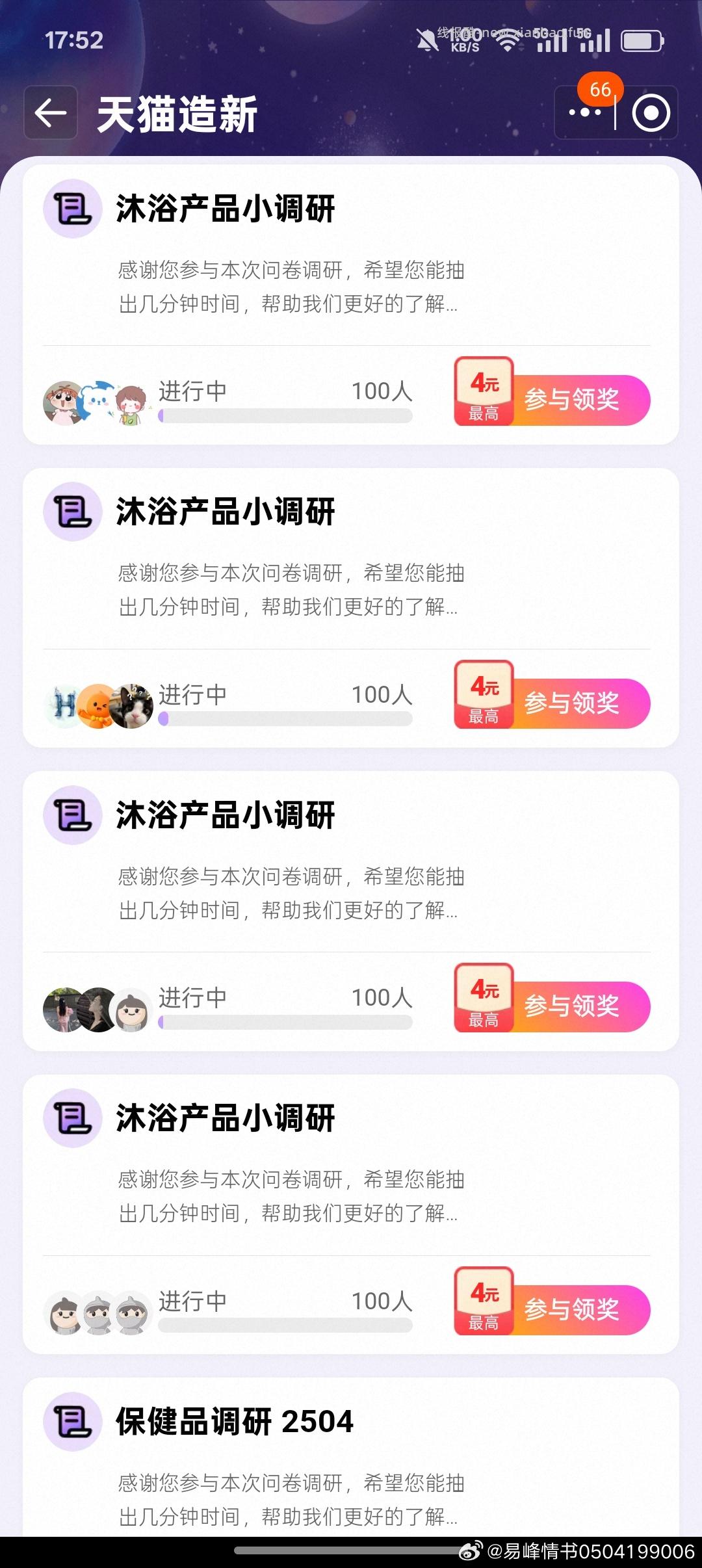Tap the scroll icon on the second survey card
Screen dimensions: 702x1568
[72, 513]
